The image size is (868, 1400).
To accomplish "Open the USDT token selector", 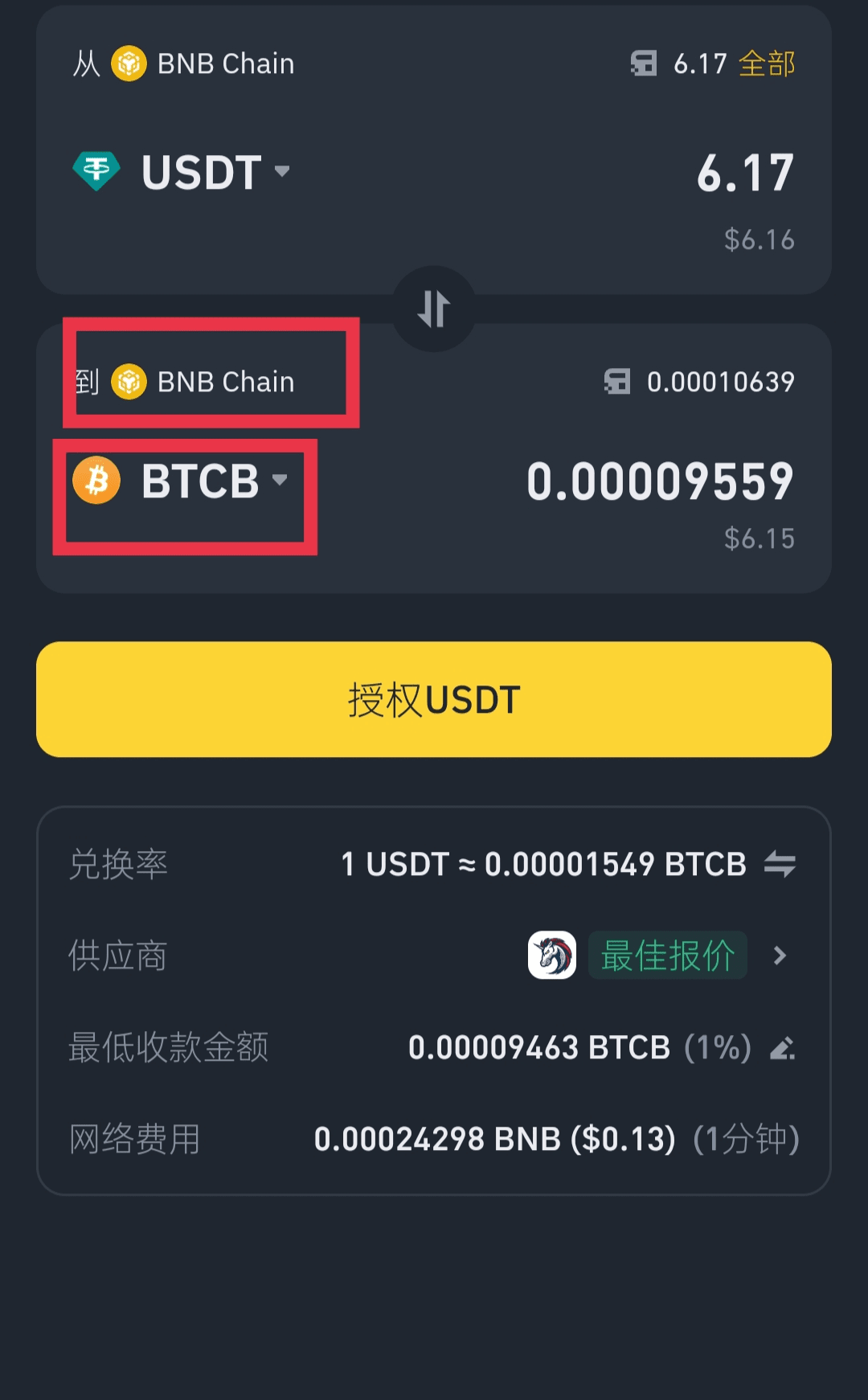I will 182,172.
